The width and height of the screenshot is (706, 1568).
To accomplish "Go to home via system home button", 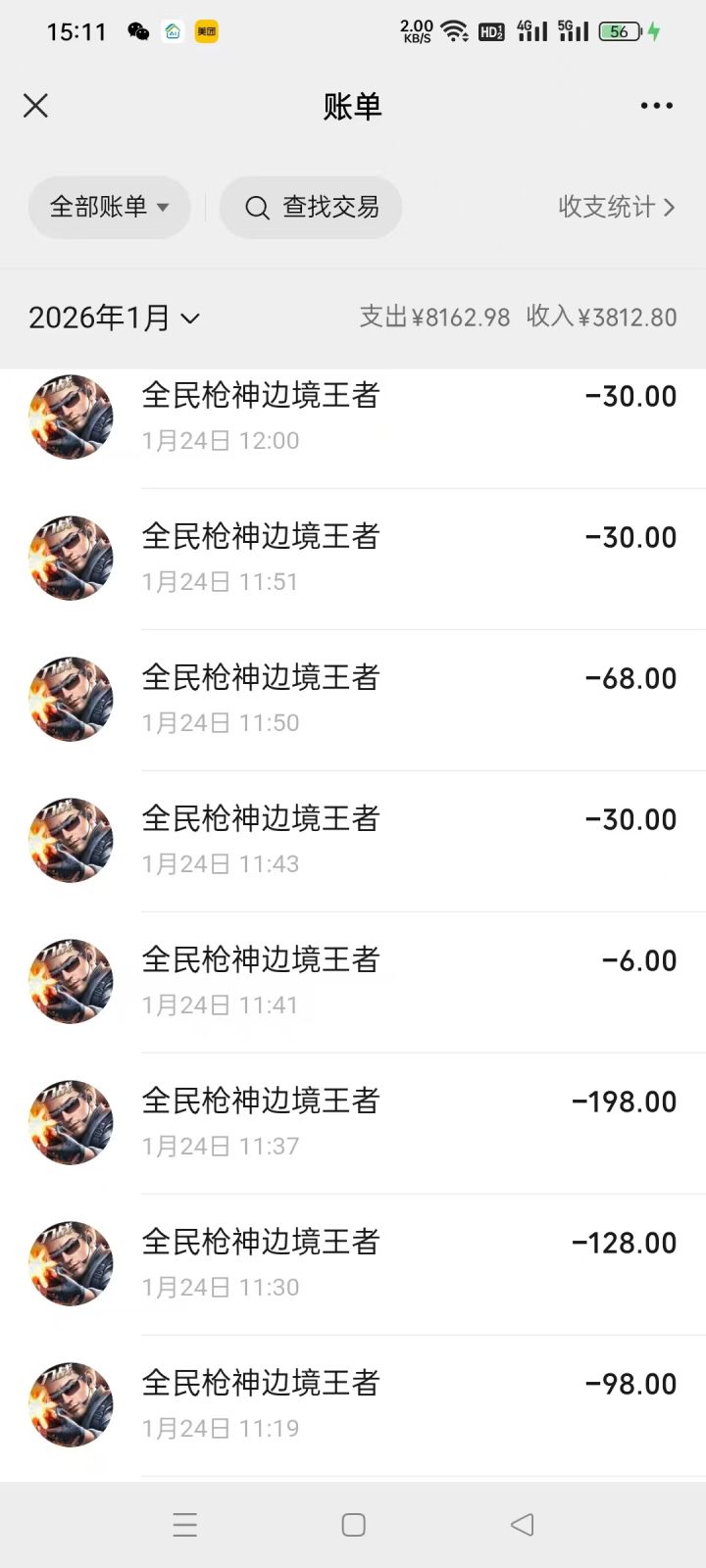I will click(x=353, y=1525).
